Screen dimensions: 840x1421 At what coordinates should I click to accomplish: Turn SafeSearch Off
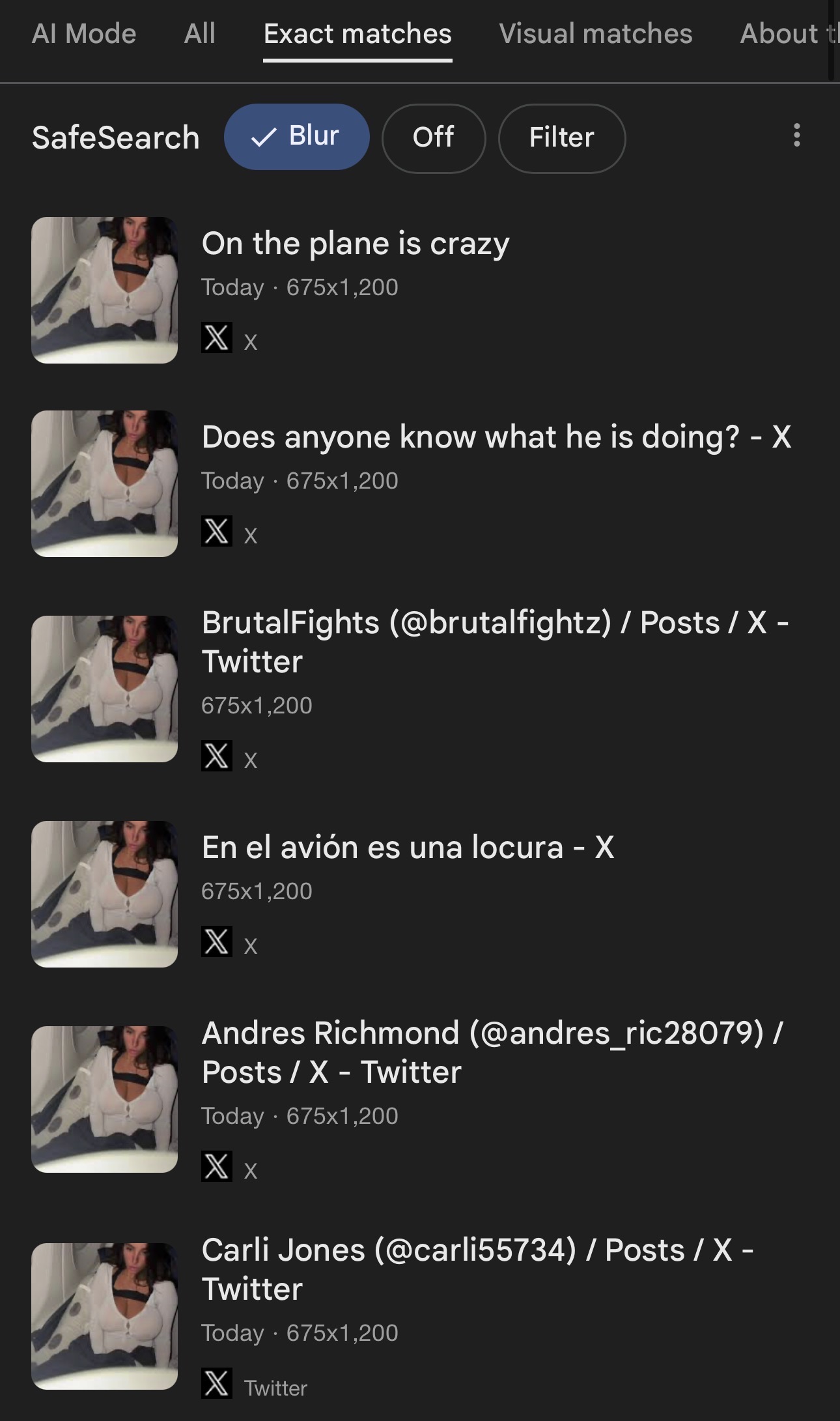point(434,138)
